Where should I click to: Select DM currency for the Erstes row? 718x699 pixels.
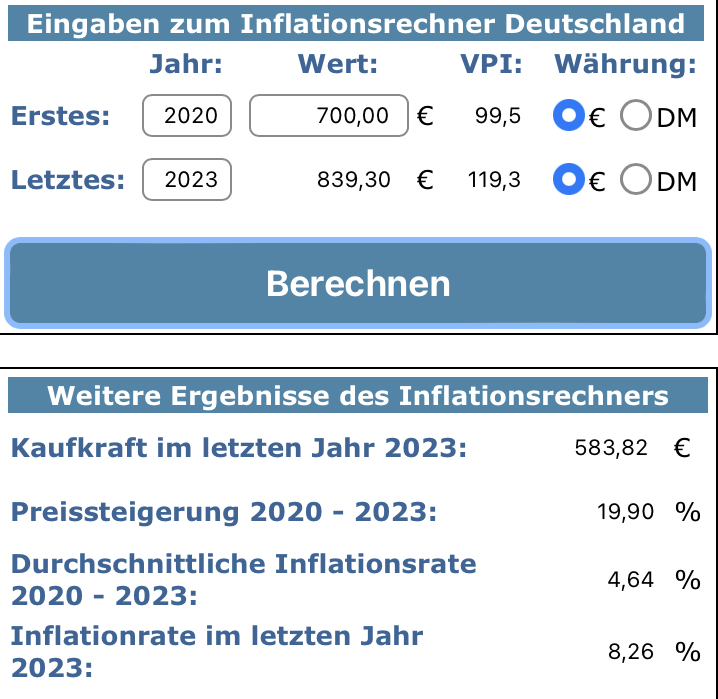pos(636,115)
